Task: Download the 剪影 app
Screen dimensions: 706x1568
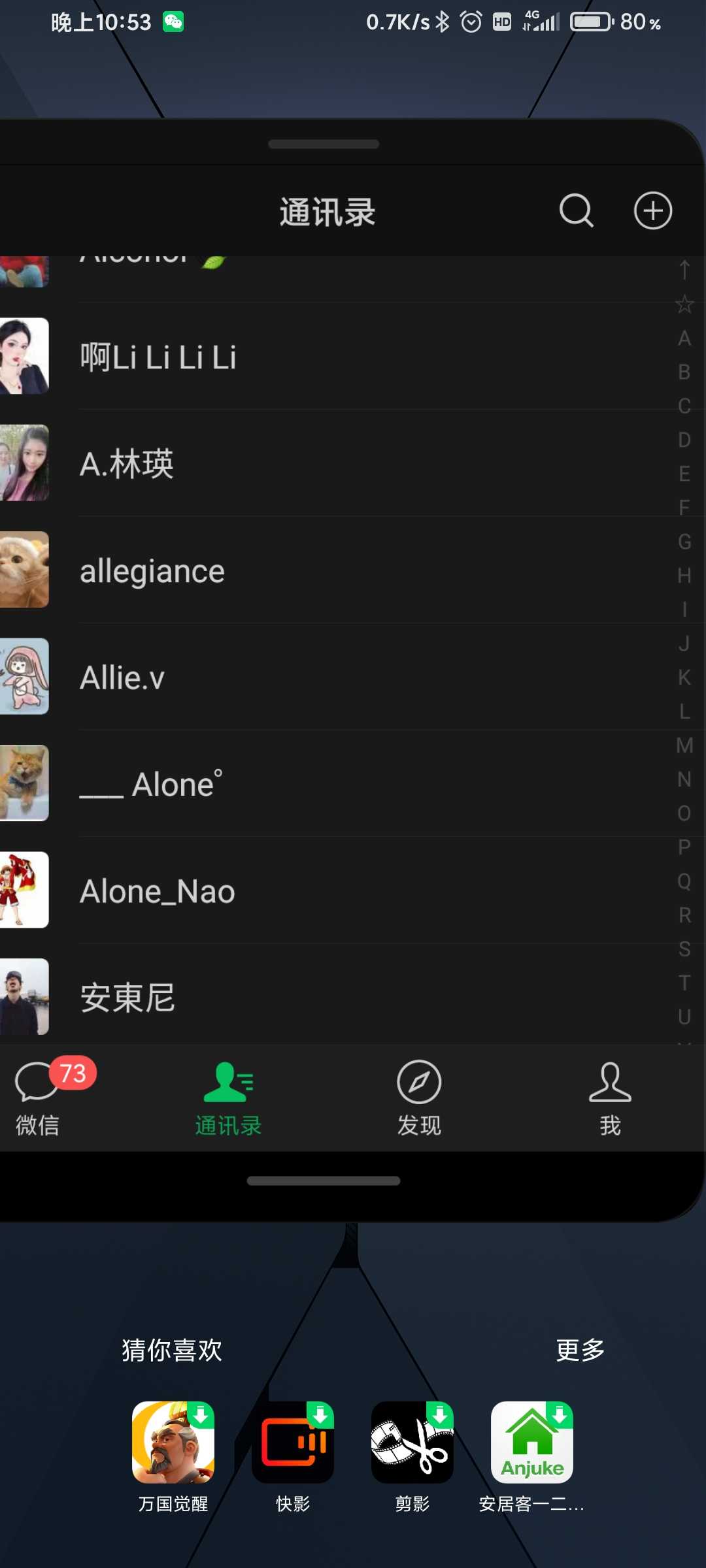Action: click(412, 1443)
